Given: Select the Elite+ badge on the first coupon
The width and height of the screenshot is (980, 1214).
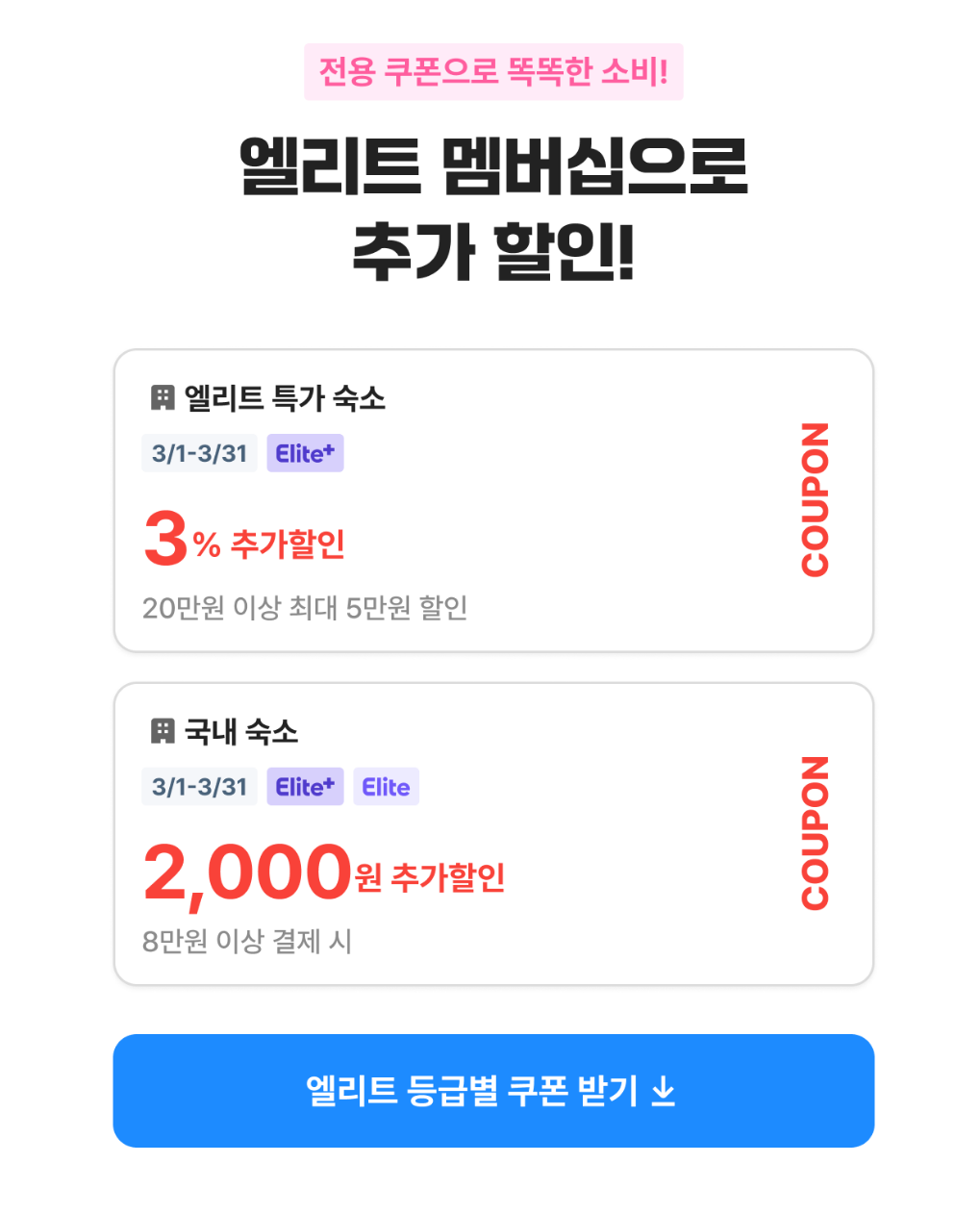Looking at the screenshot, I should click(305, 453).
